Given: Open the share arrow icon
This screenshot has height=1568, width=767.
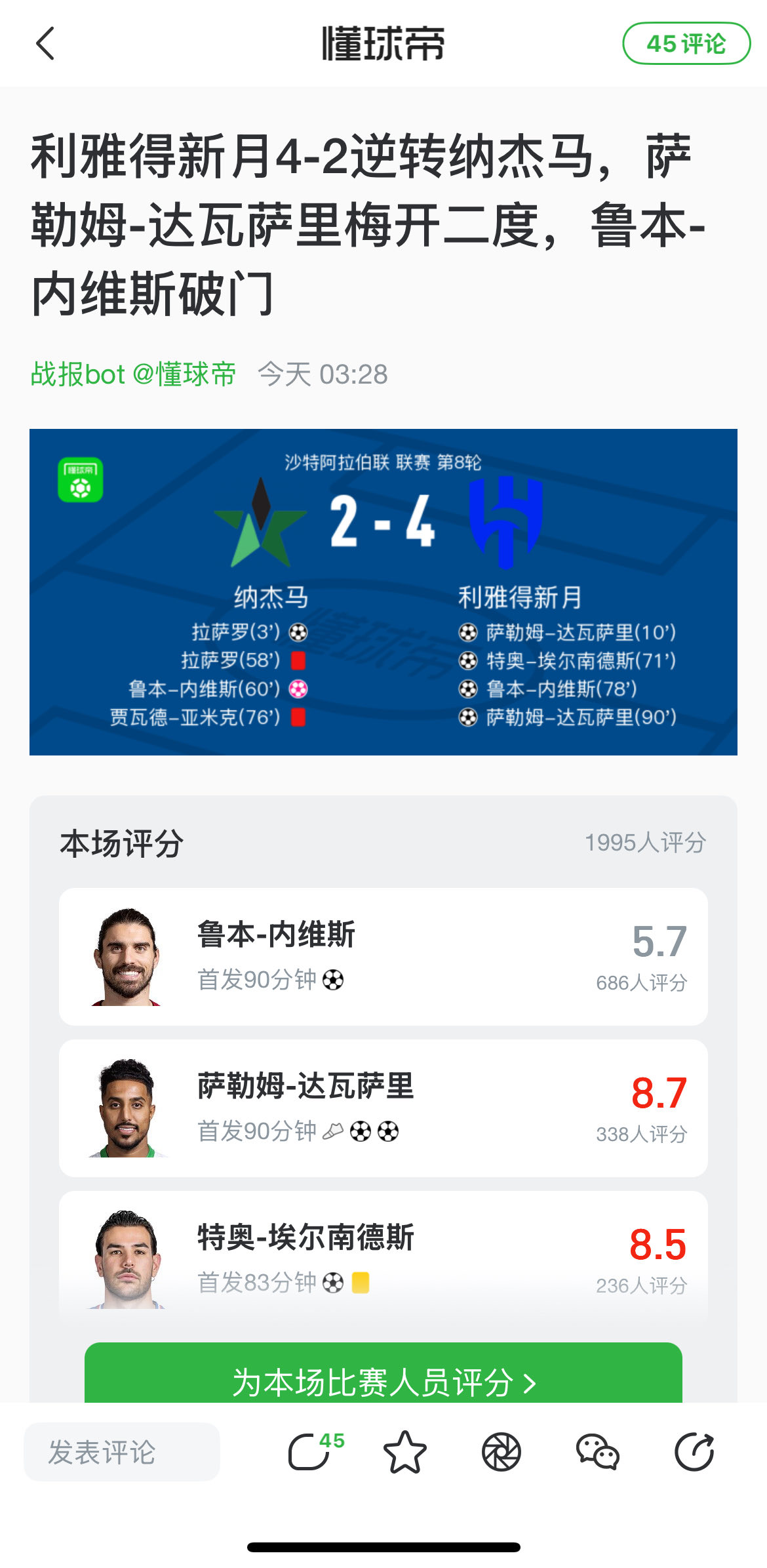Looking at the screenshot, I should [694, 1452].
